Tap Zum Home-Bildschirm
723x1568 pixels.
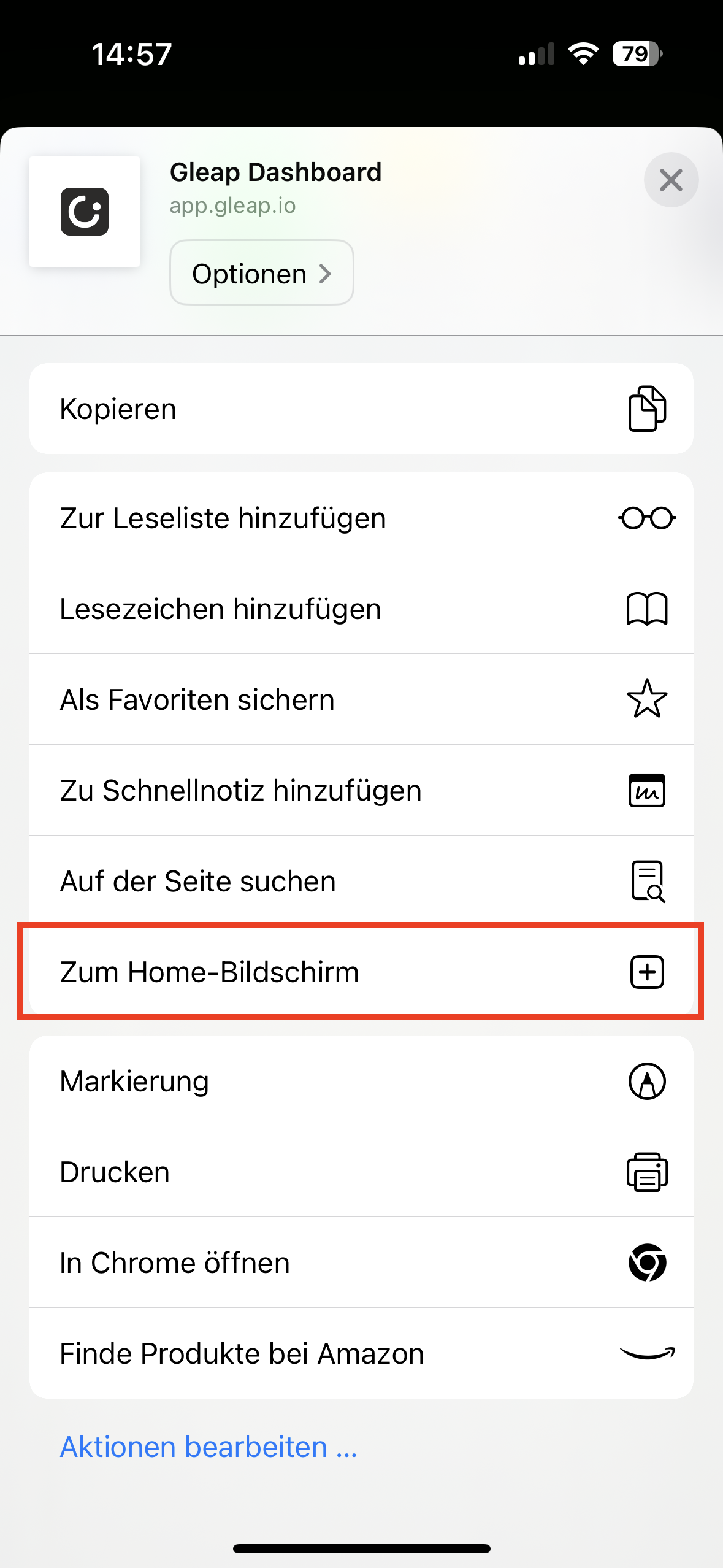point(361,972)
